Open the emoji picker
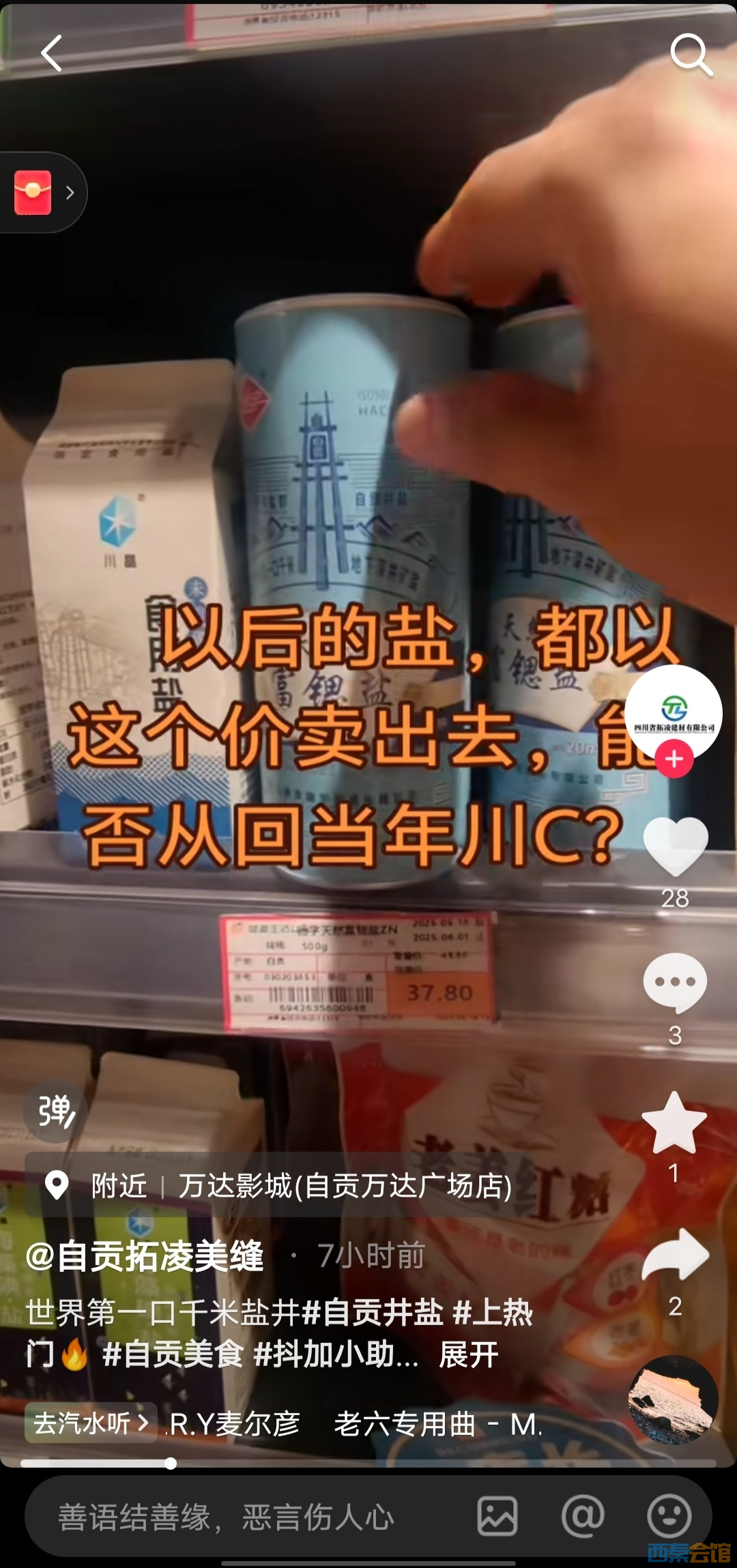Screen dimensions: 737x1568 point(669,1517)
